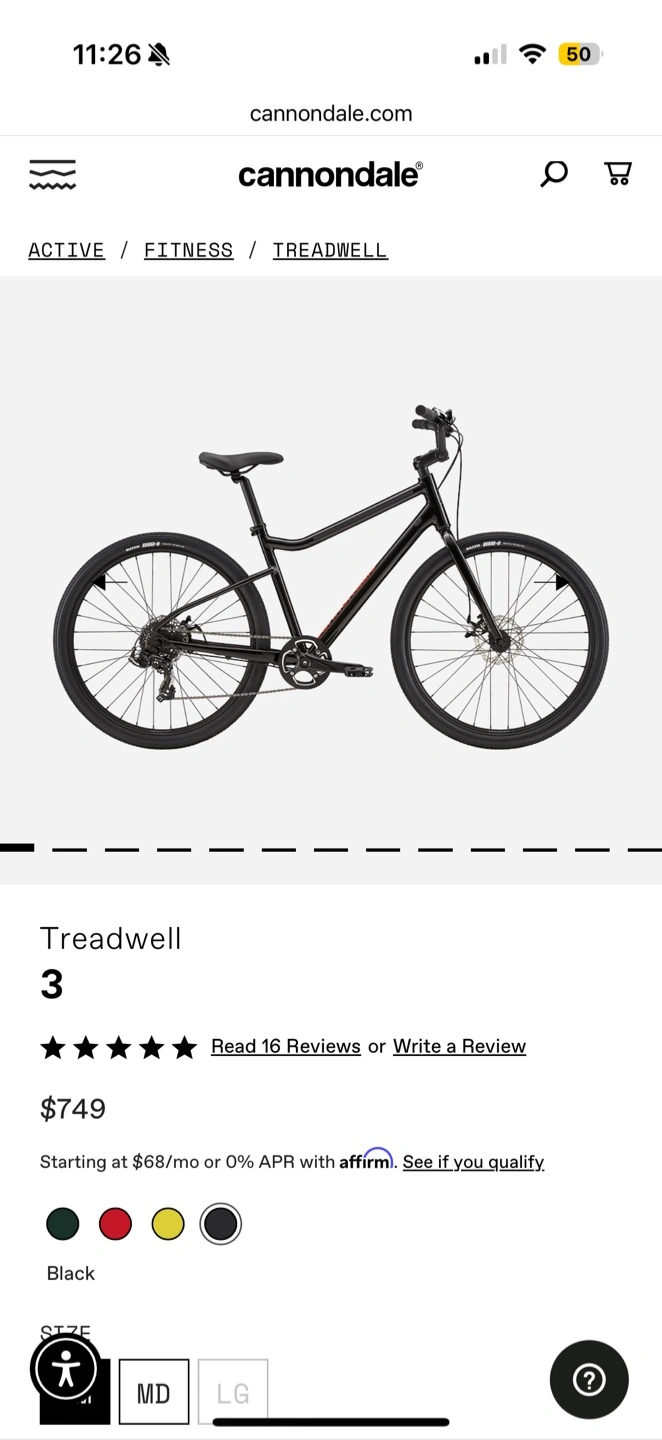Viewport: 662px width, 1440px height.
Task: Go to the ACTIVE breadcrumb link
Action: [x=66, y=250]
